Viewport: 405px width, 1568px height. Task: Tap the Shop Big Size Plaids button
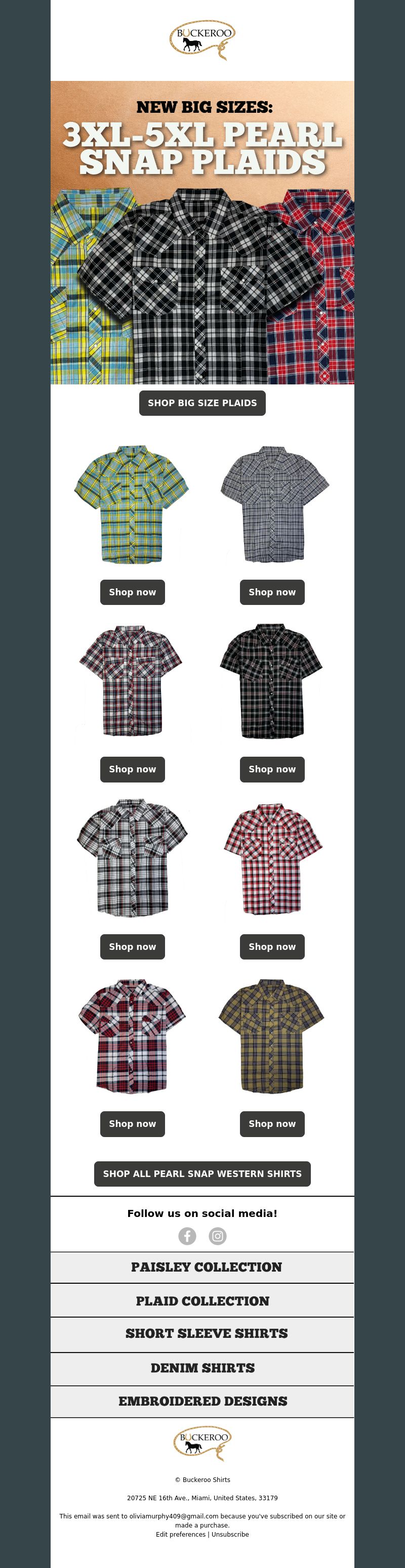point(202,403)
